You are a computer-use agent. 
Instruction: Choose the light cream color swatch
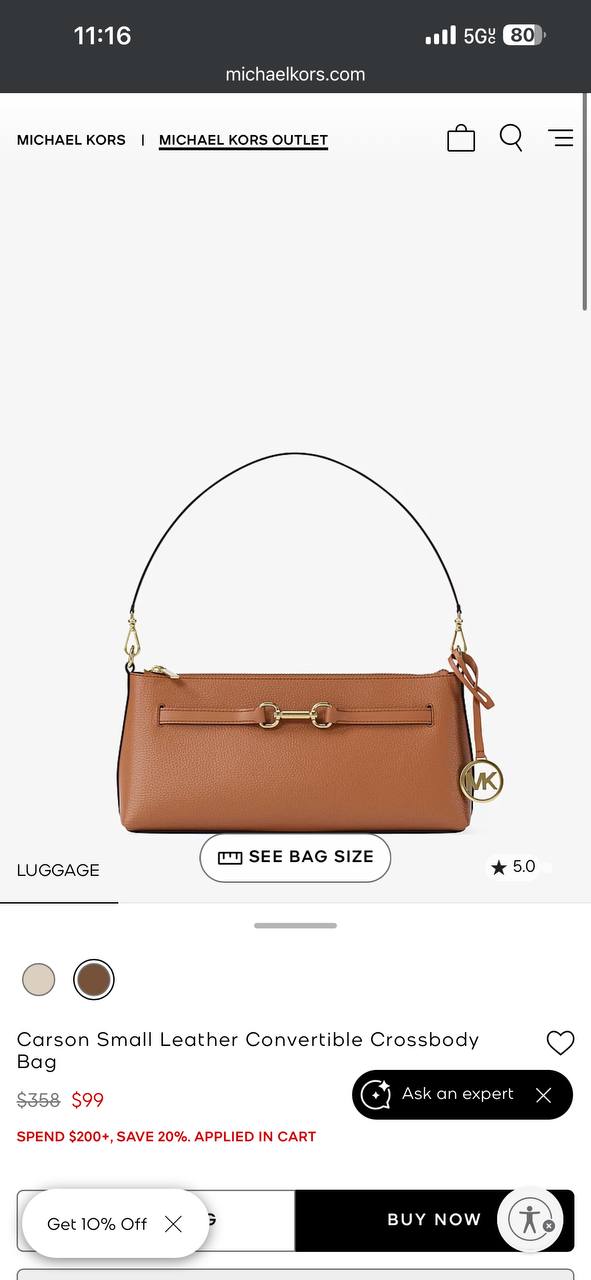point(39,979)
